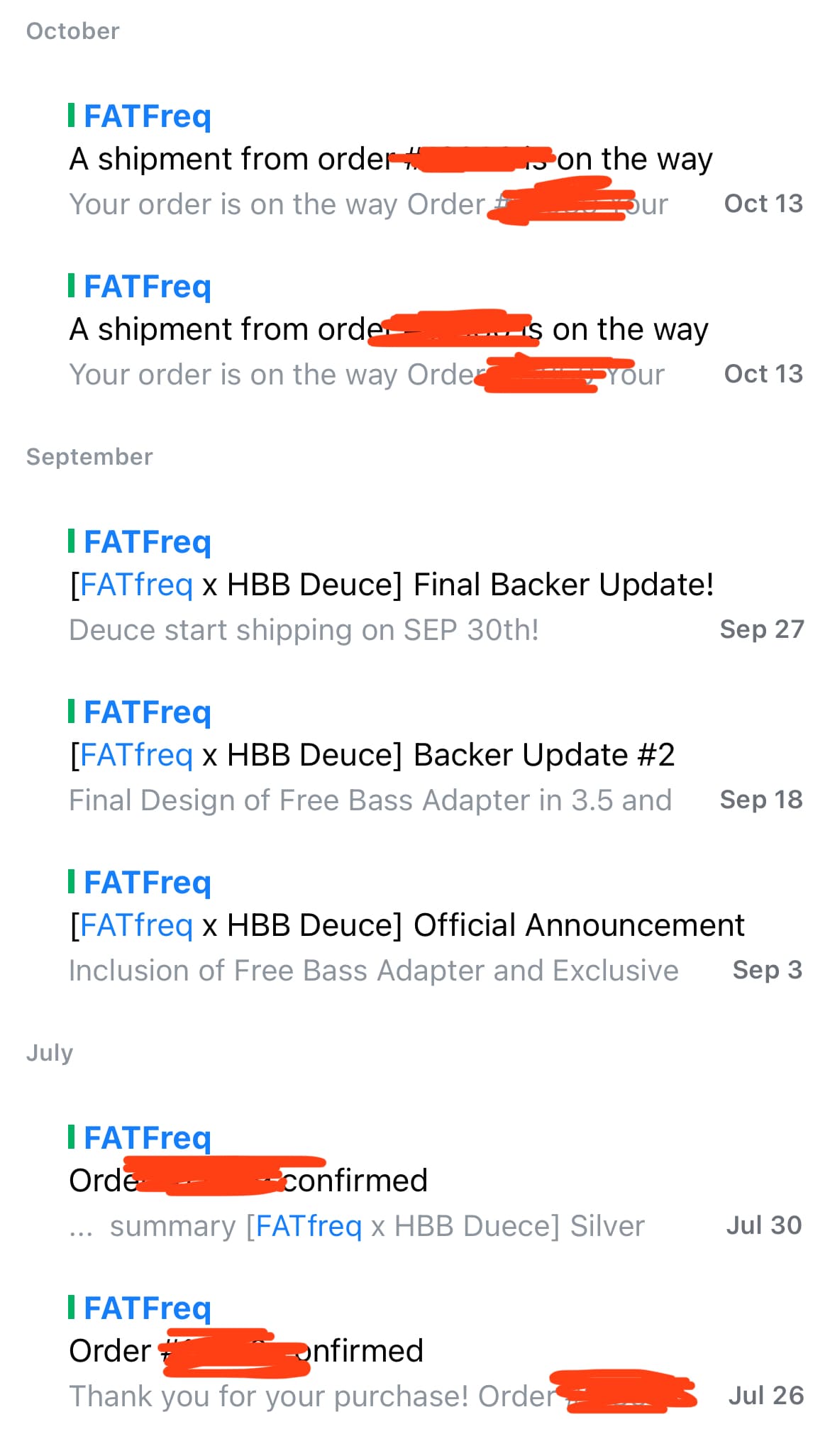Open the Jul 26 order confirmed email
The width and height of the screenshot is (830, 1456).
click(x=415, y=1352)
